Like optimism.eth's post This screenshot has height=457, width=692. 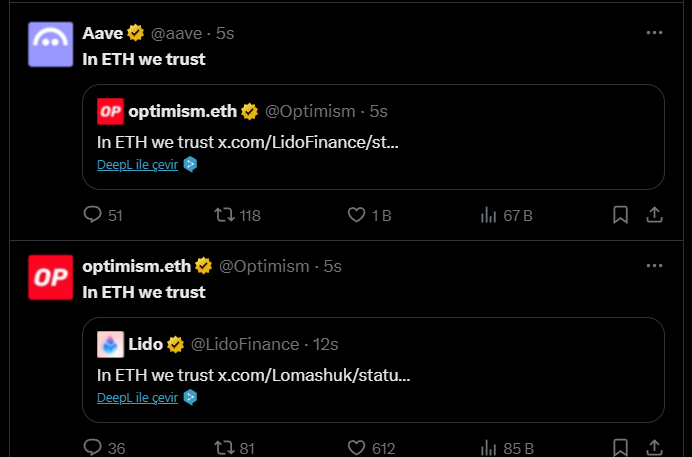coord(356,447)
